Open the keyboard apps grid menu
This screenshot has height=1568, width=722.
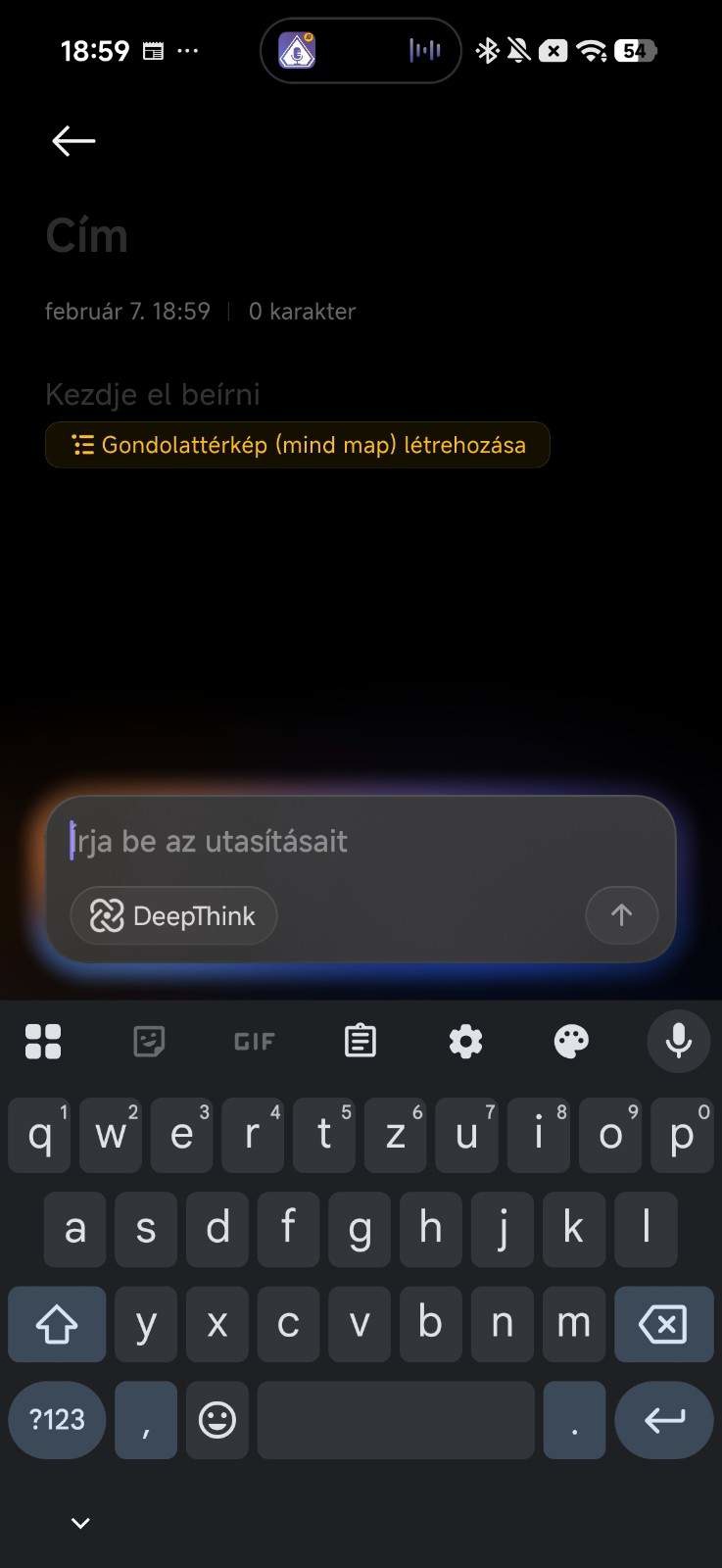(43, 1041)
